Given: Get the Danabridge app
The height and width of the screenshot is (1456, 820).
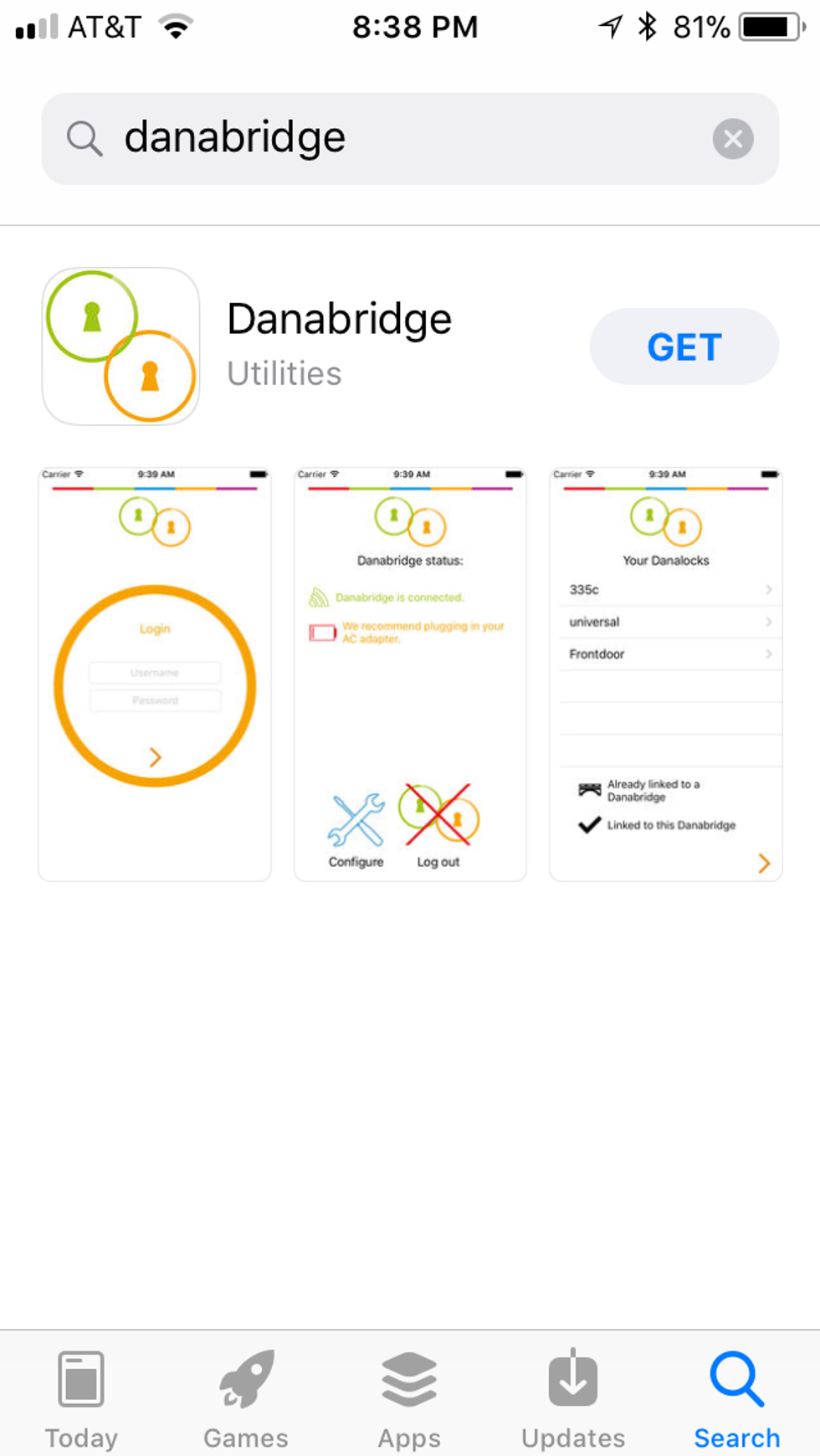Looking at the screenshot, I should tap(684, 346).
